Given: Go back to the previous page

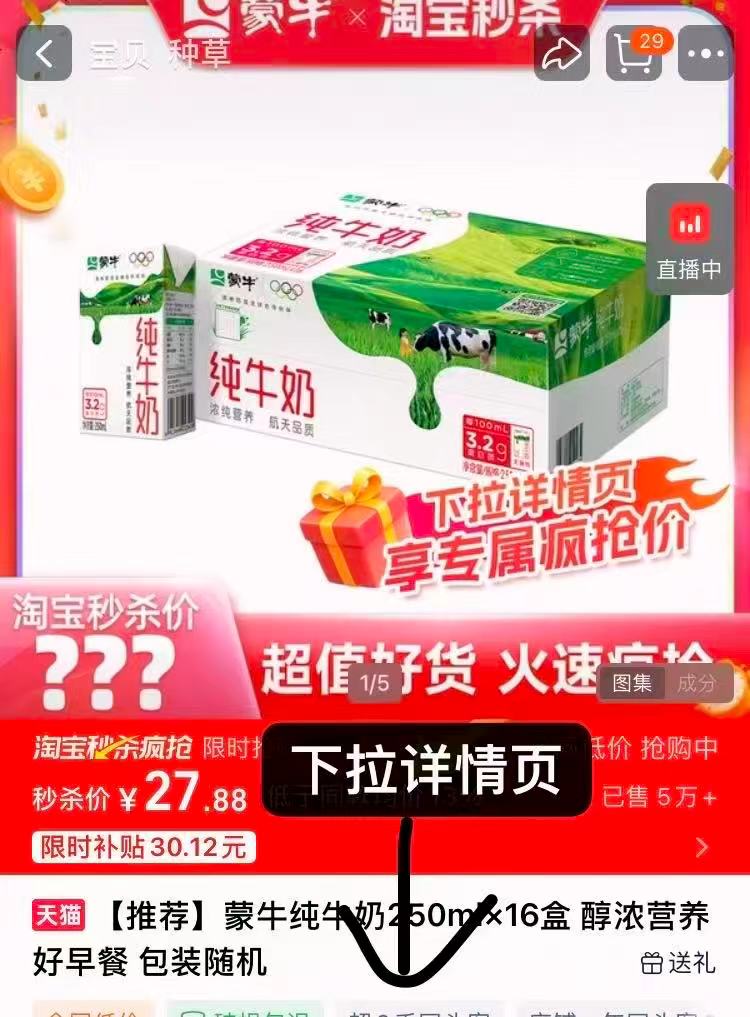Looking at the screenshot, I should click(44, 54).
